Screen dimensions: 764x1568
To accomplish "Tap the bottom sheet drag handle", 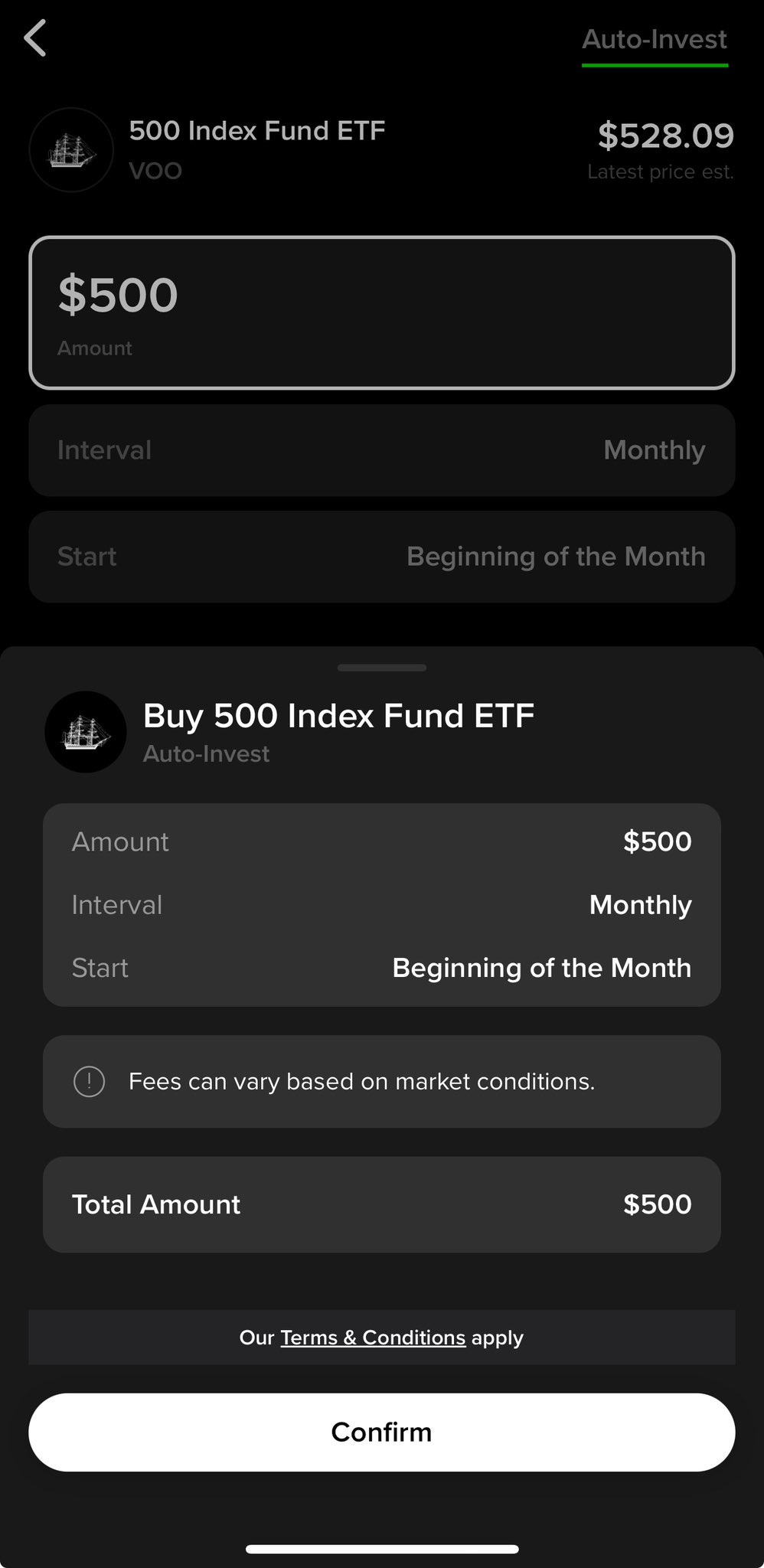I will pyautogui.click(x=382, y=668).
